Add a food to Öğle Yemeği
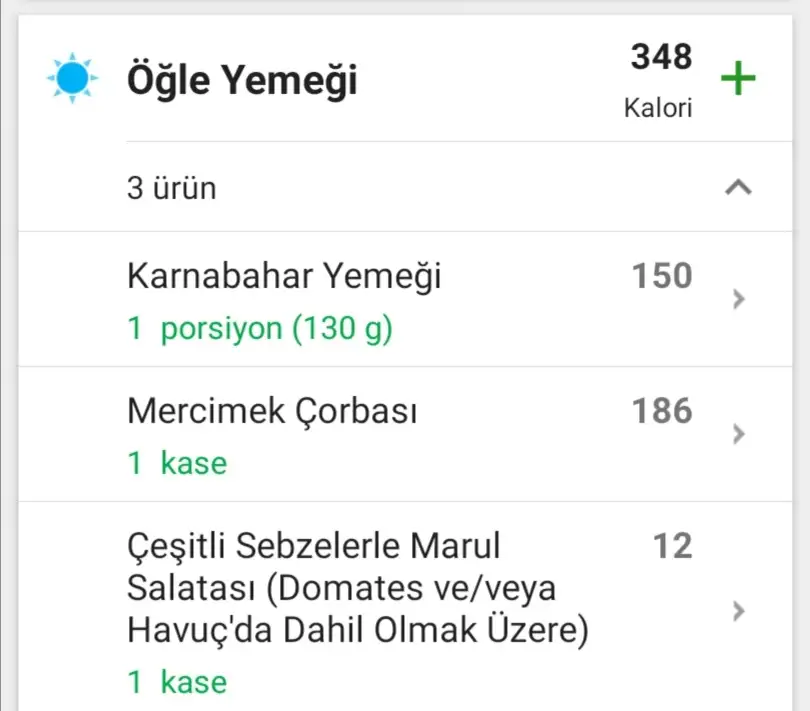 [738, 79]
